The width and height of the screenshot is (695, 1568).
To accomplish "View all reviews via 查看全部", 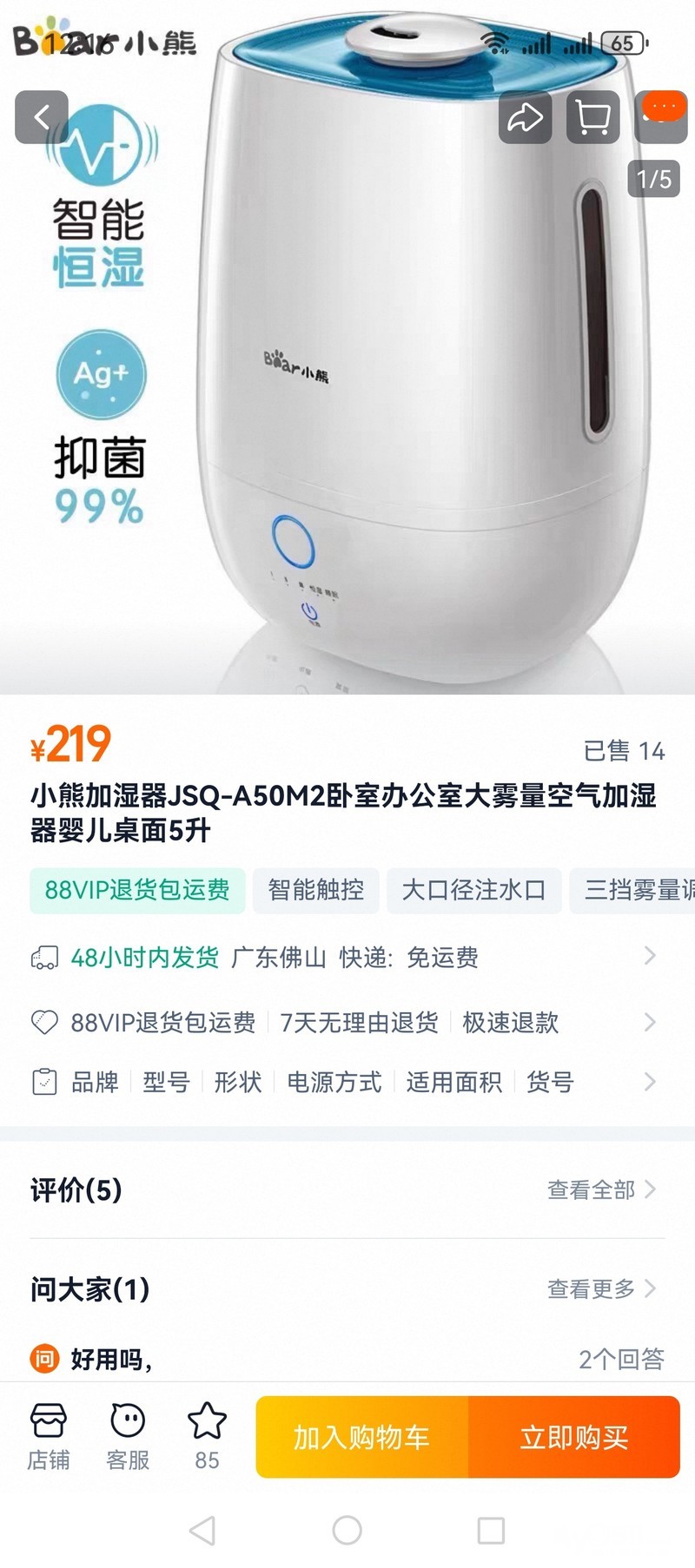I will point(600,1189).
